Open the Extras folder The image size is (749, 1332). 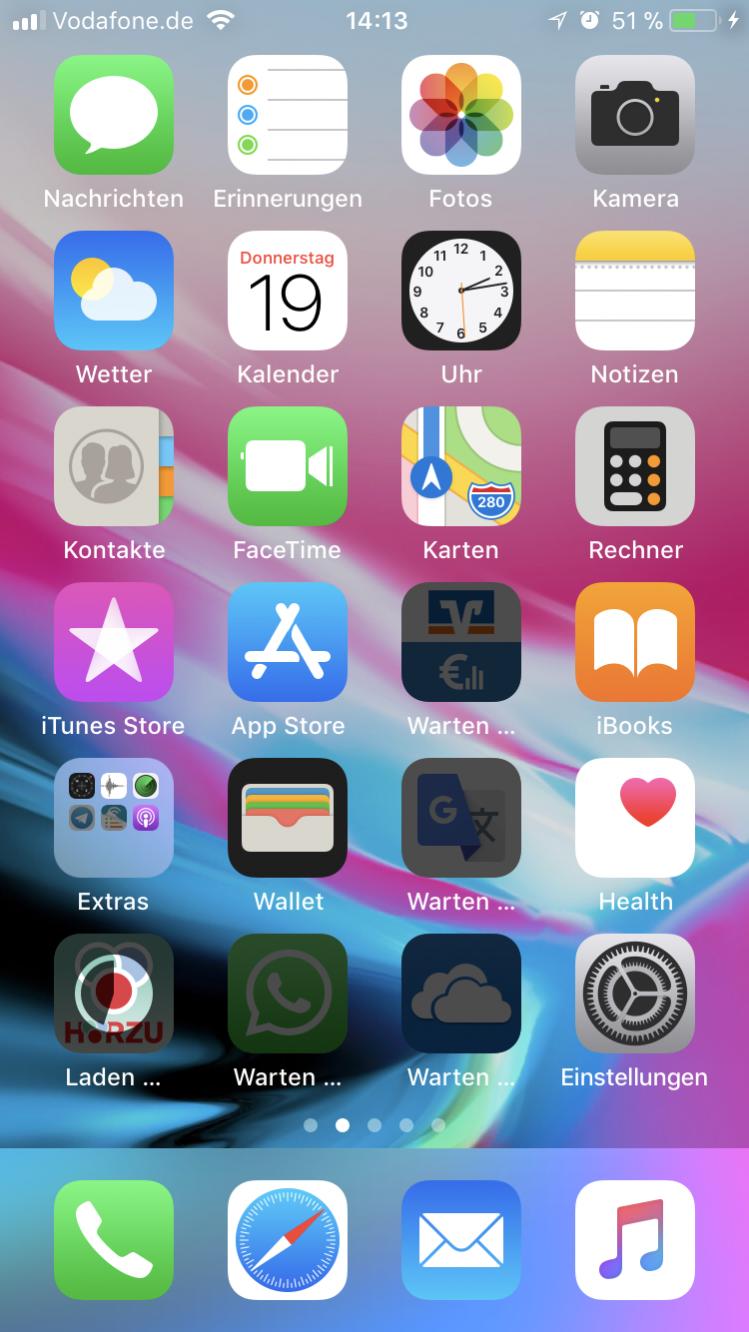114,818
